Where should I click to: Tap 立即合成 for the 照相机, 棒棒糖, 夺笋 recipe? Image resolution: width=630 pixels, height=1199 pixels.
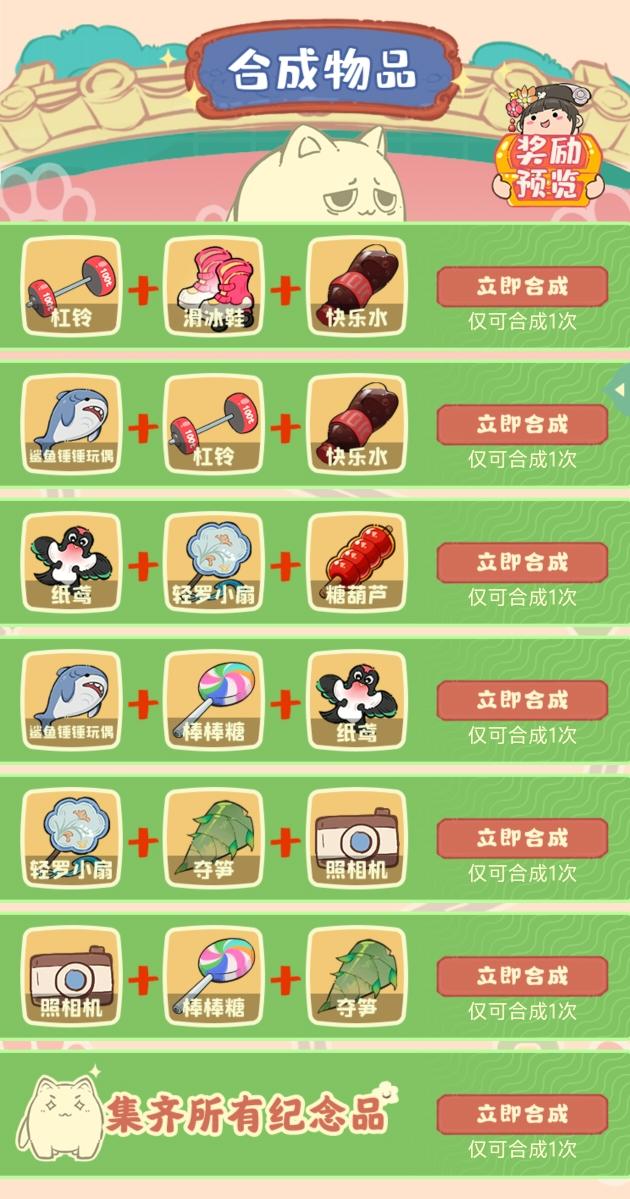(522, 976)
